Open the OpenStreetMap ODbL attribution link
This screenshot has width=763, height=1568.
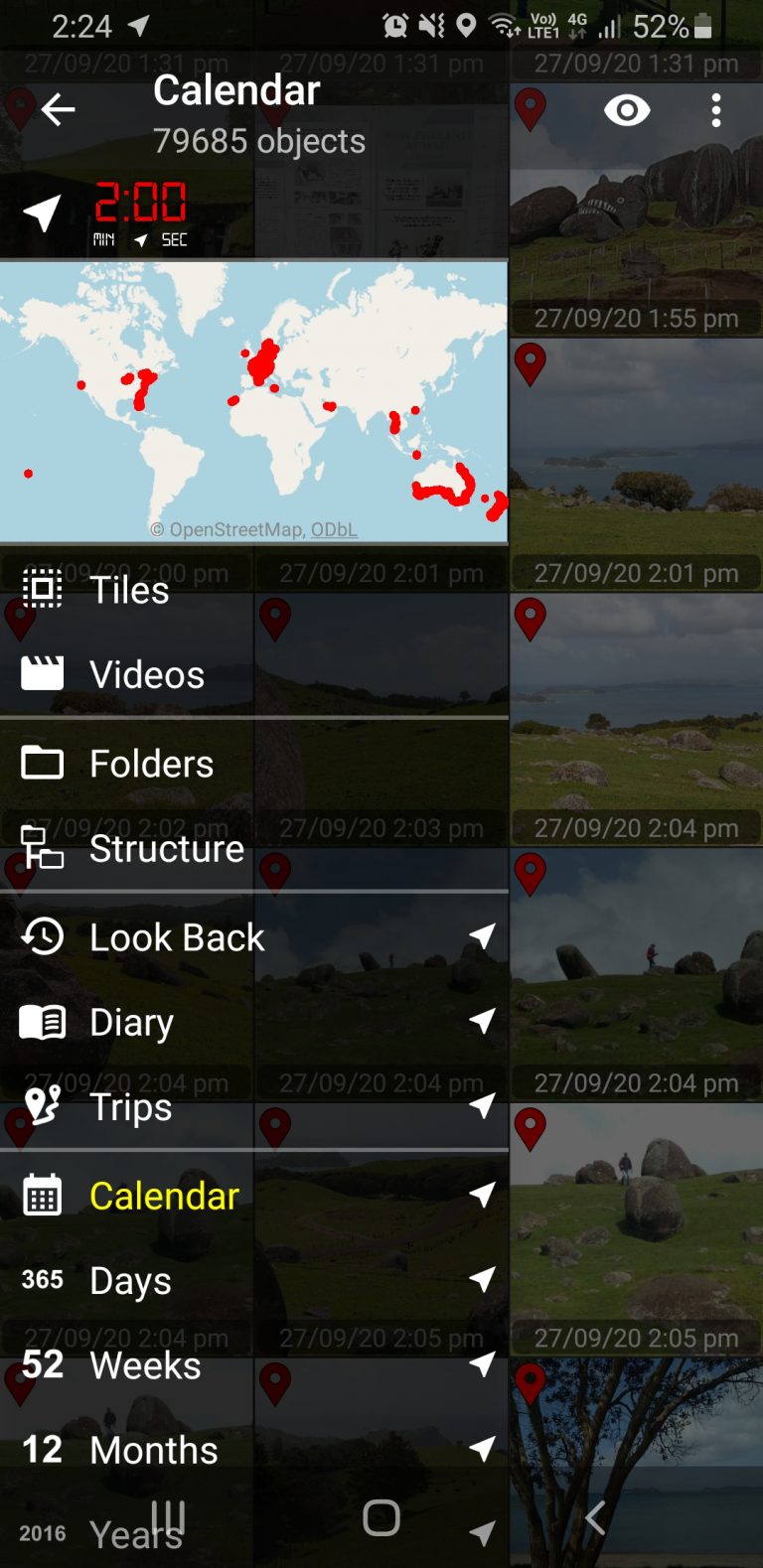pos(333,529)
